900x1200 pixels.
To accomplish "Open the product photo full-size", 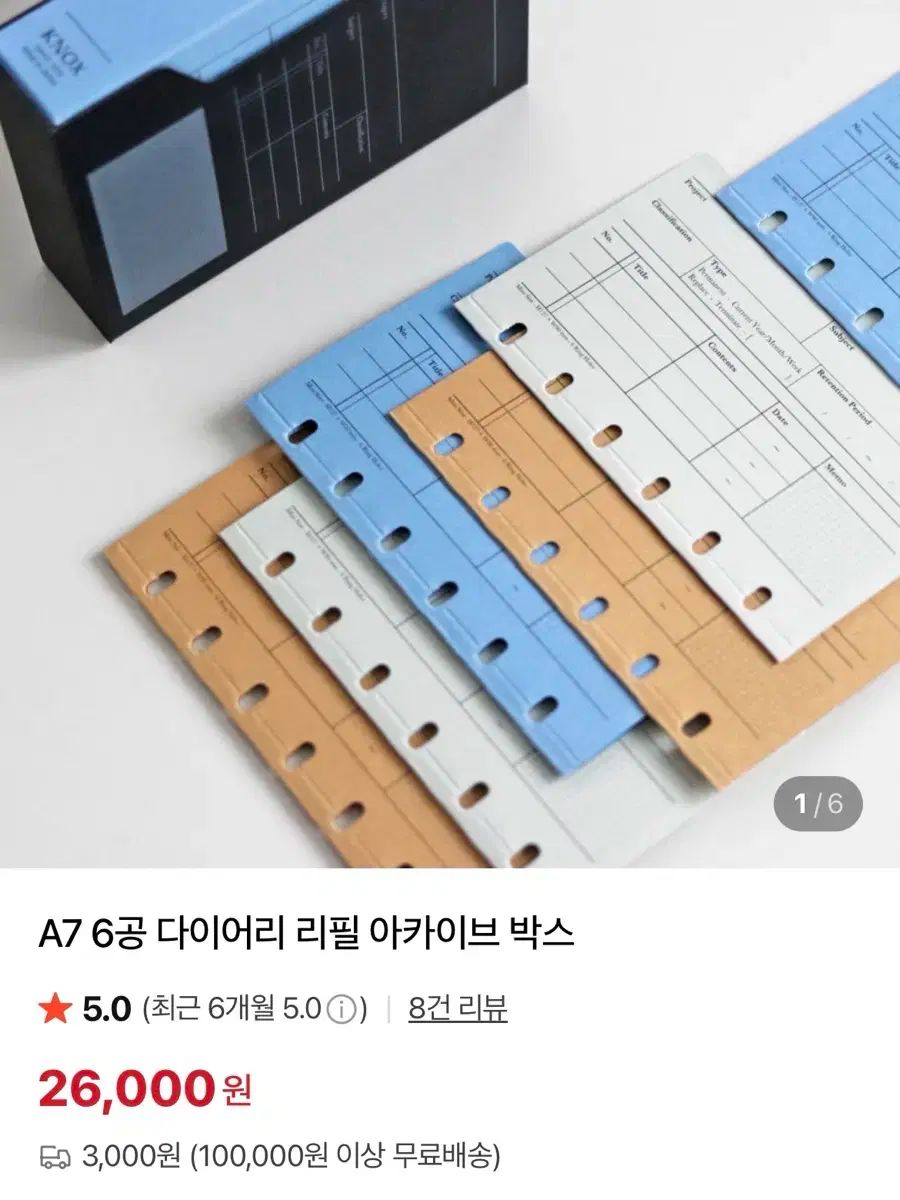I will pyautogui.click(x=450, y=434).
